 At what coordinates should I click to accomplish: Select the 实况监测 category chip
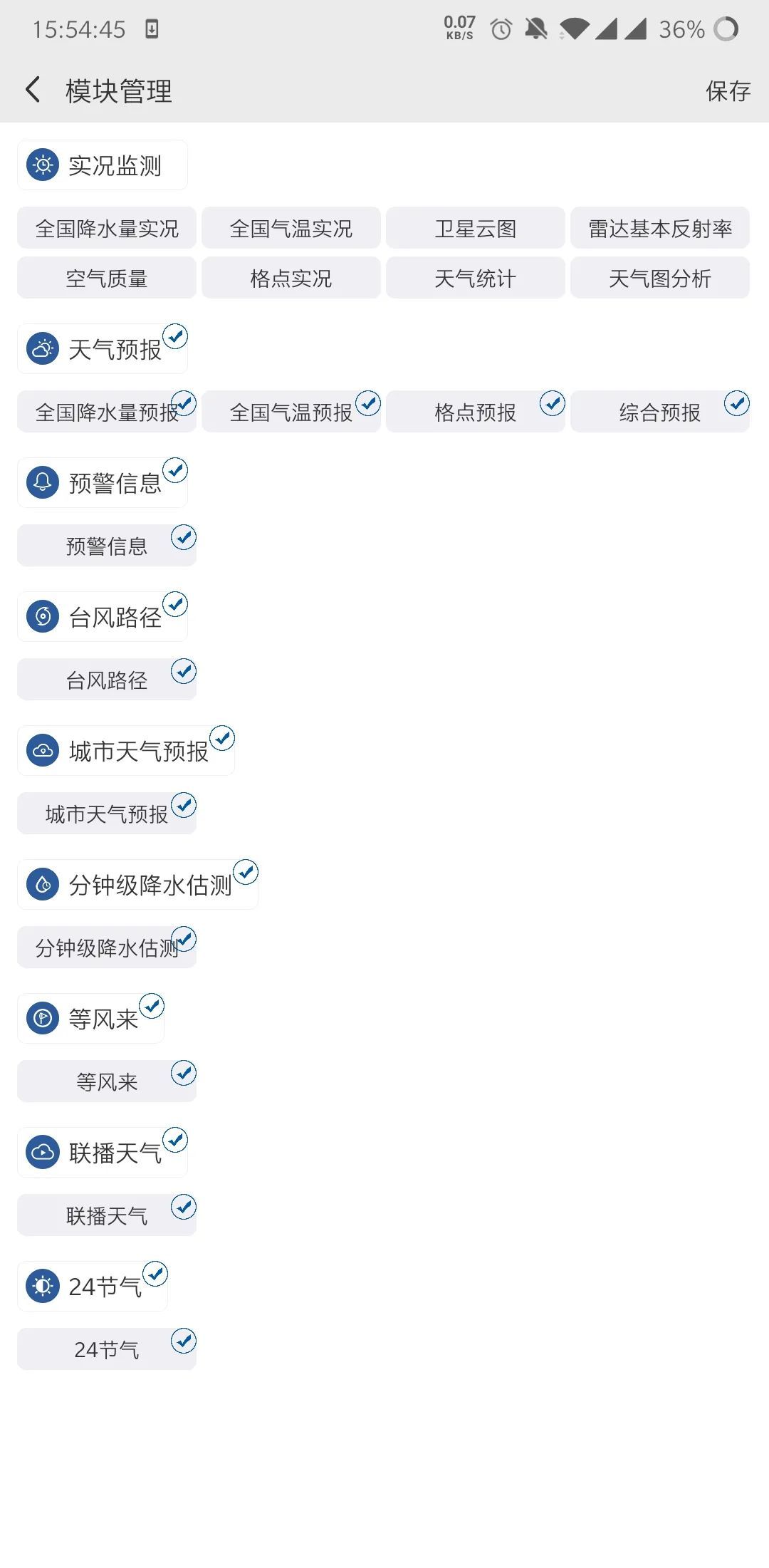(x=103, y=165)
